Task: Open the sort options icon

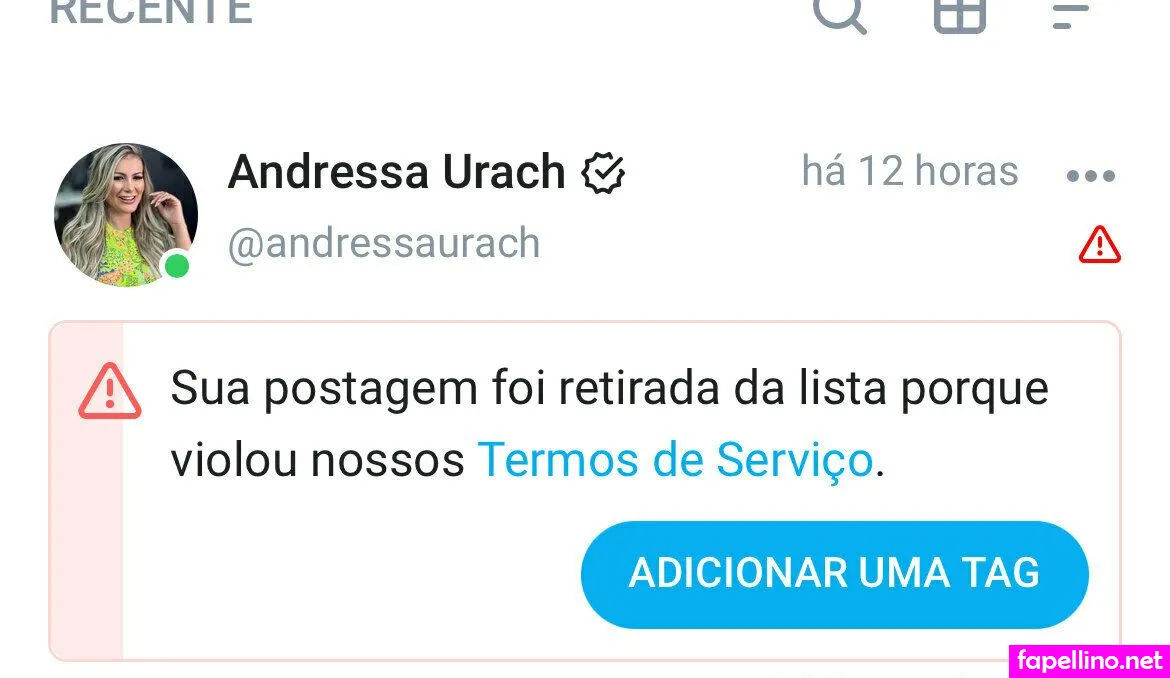Action: [1070, 14]
